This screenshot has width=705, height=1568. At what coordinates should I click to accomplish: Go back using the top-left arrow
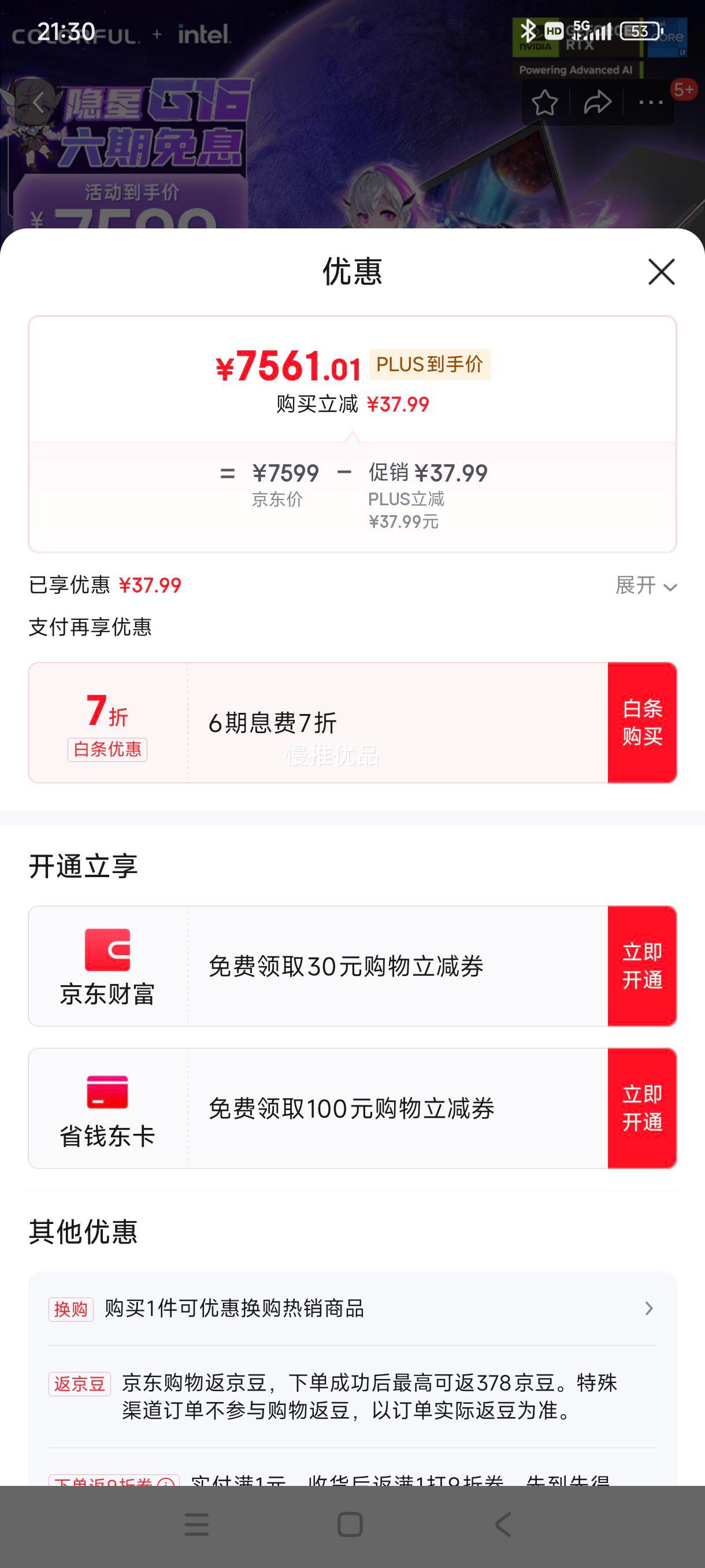point(39,103)
